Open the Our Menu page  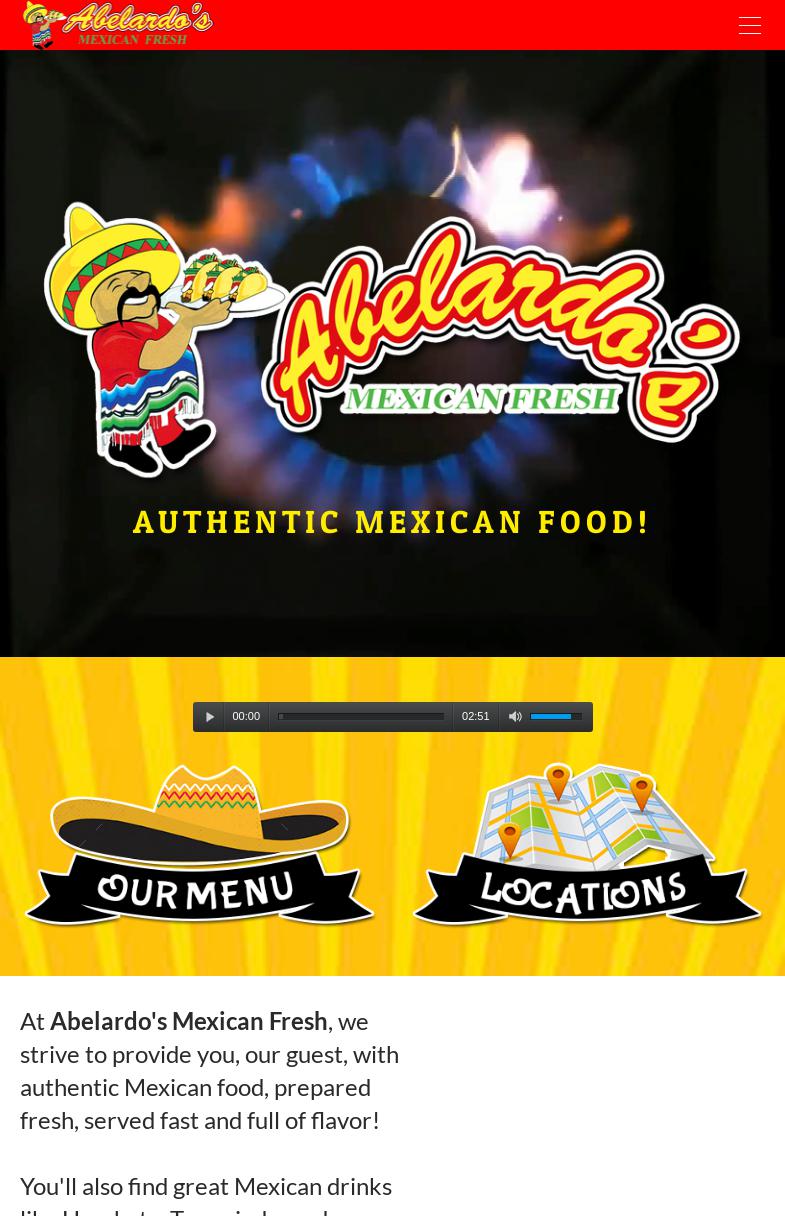pos(200,846)
